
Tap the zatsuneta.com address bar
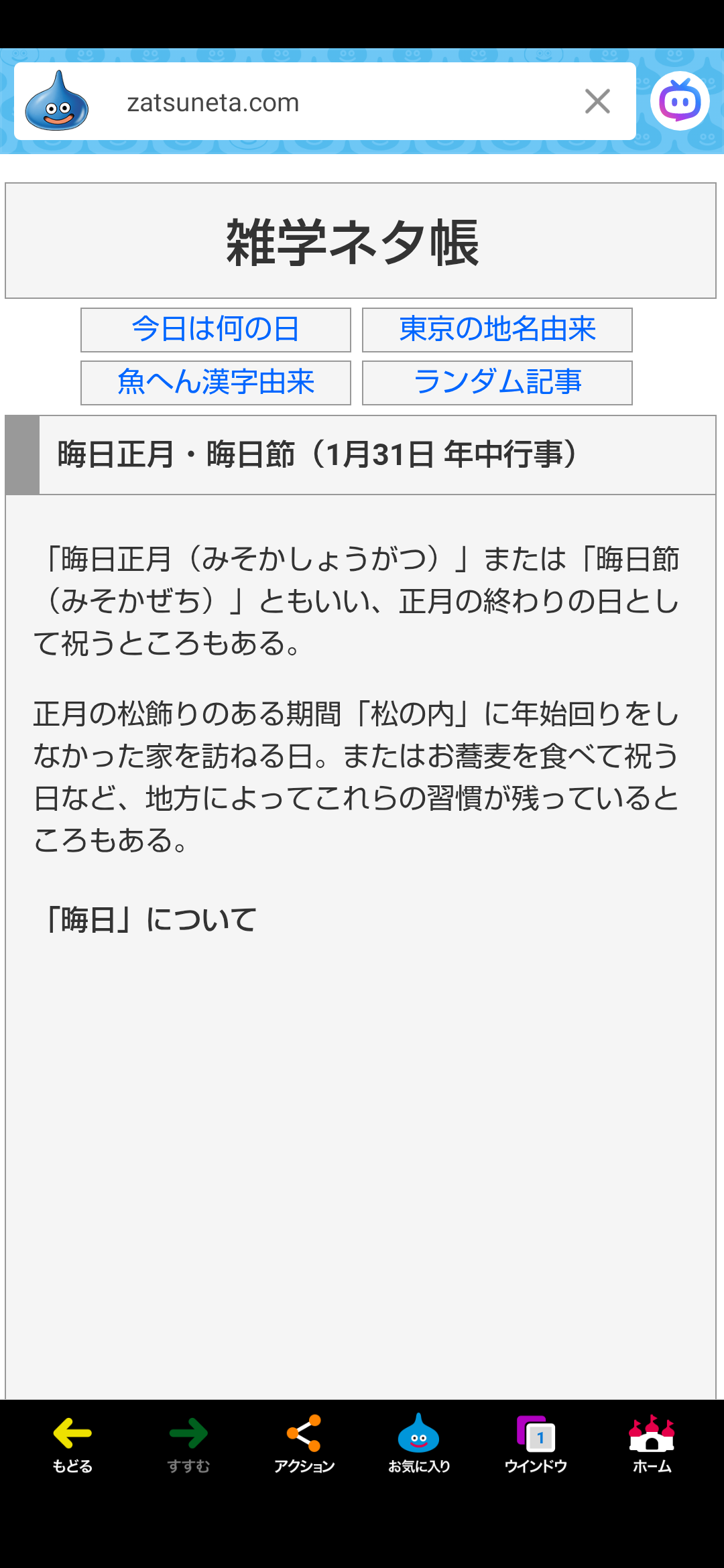pyautogui.click(x=322, y=103)
